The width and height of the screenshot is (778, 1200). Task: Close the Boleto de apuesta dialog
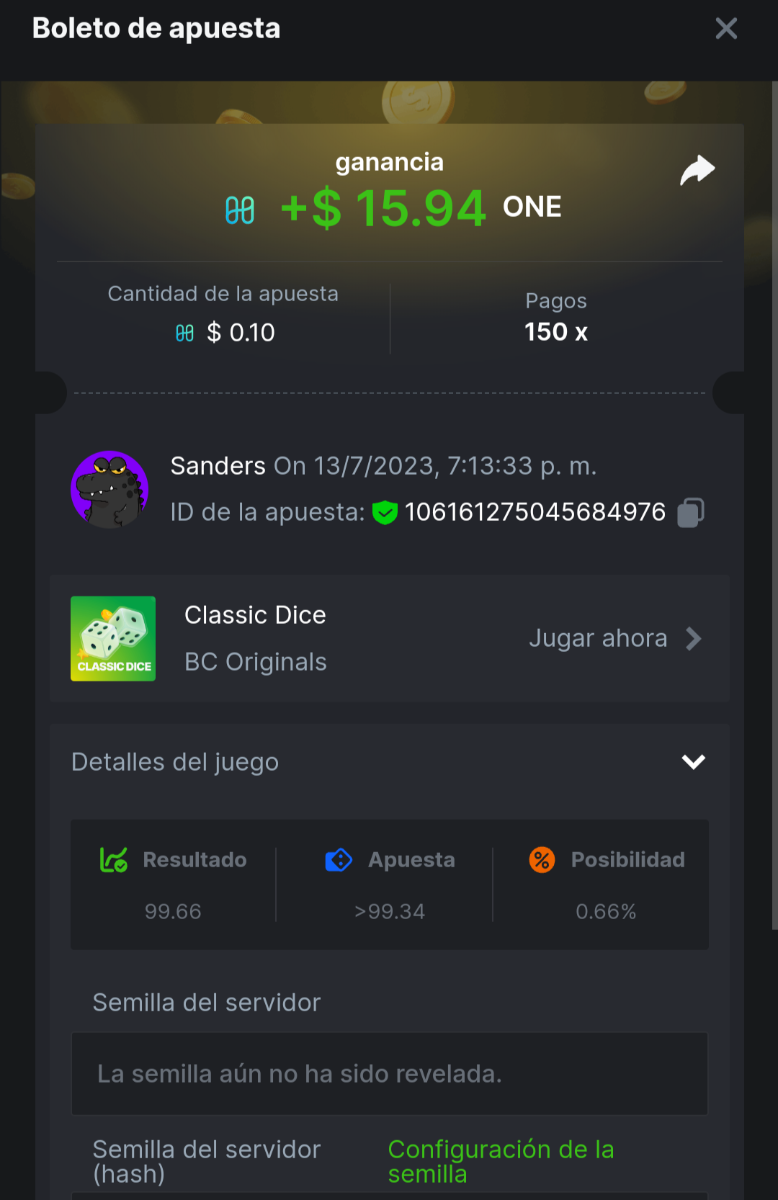coord(726,29)
